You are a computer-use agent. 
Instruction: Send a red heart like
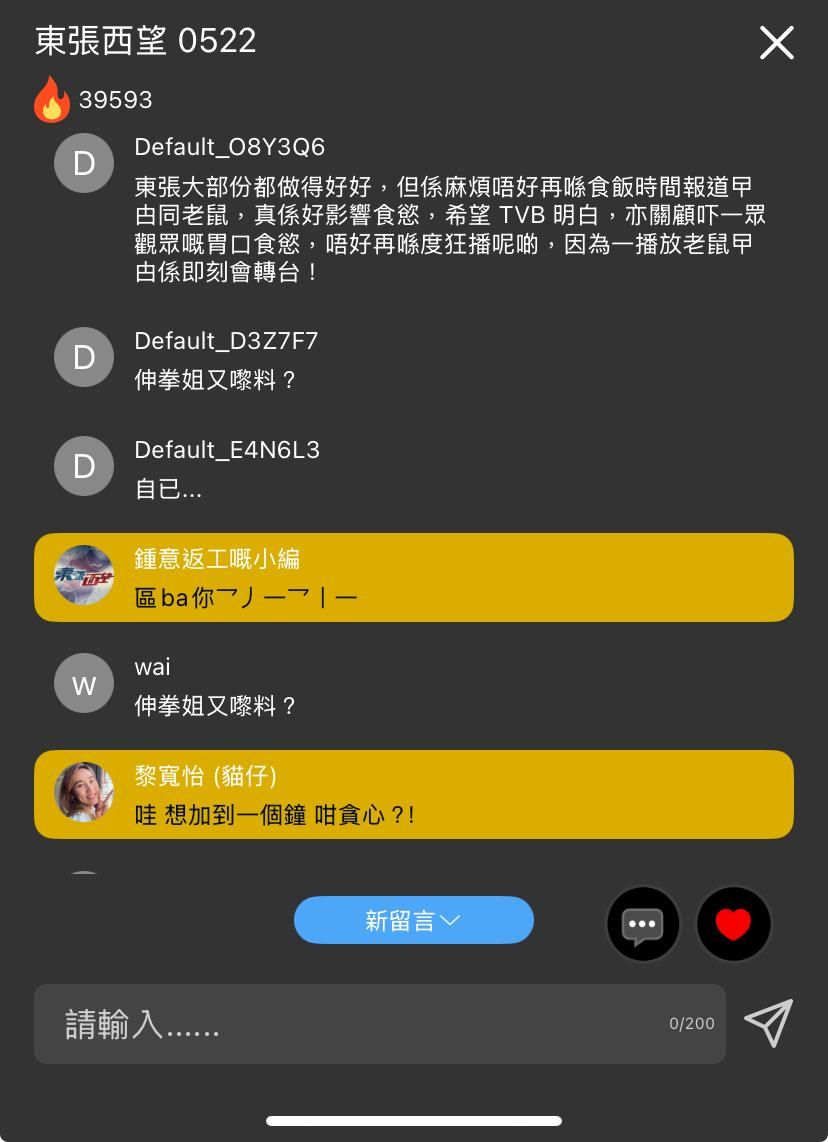[x=733, y=924]
